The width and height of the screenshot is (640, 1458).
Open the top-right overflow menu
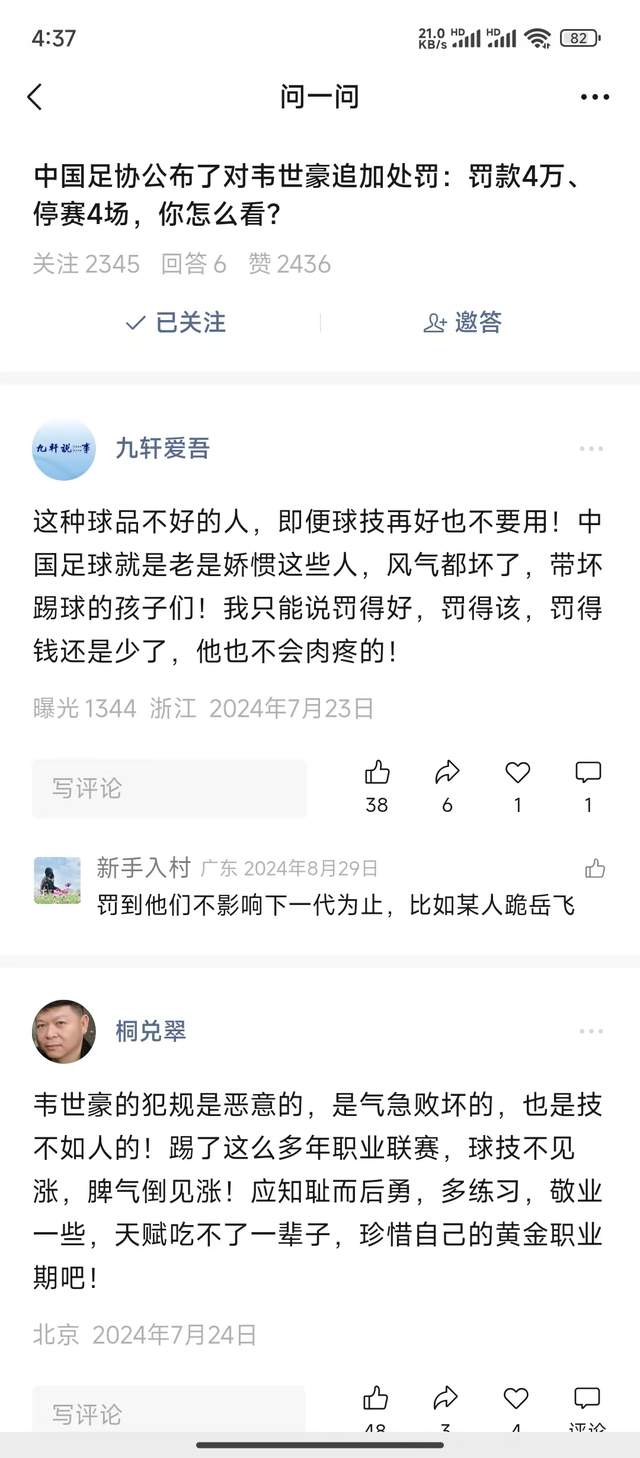coord(594,97)
